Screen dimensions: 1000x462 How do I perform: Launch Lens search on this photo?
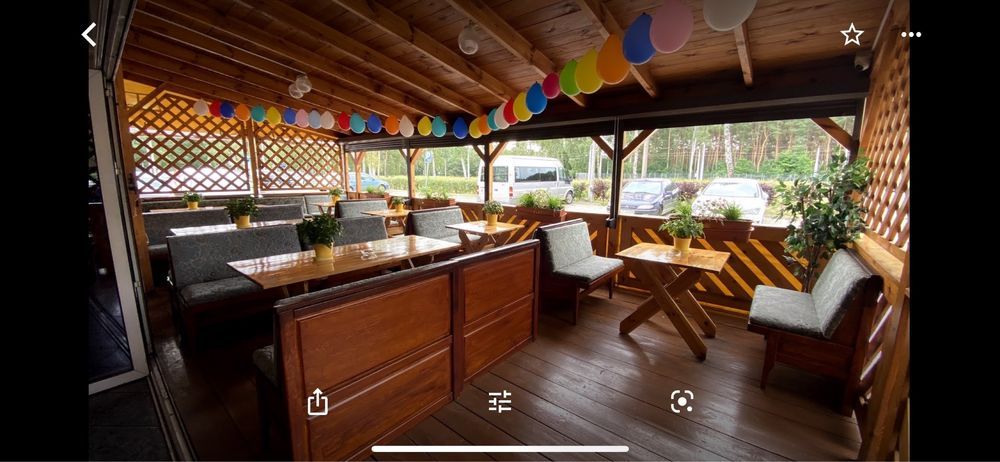coord(682,402)
